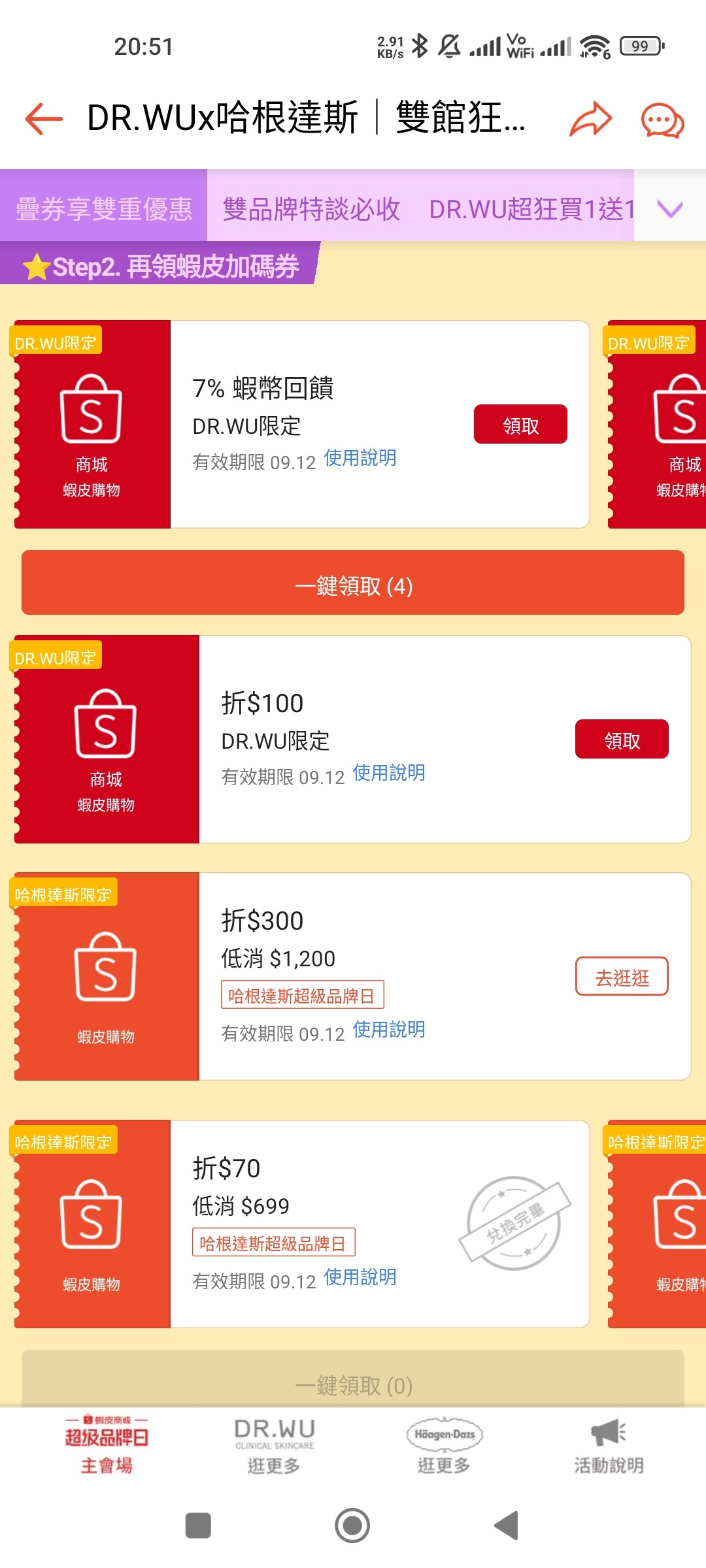Open the chat bubble icon
The width and height of the screenshot is (706, 1568).
click(662, 120)
